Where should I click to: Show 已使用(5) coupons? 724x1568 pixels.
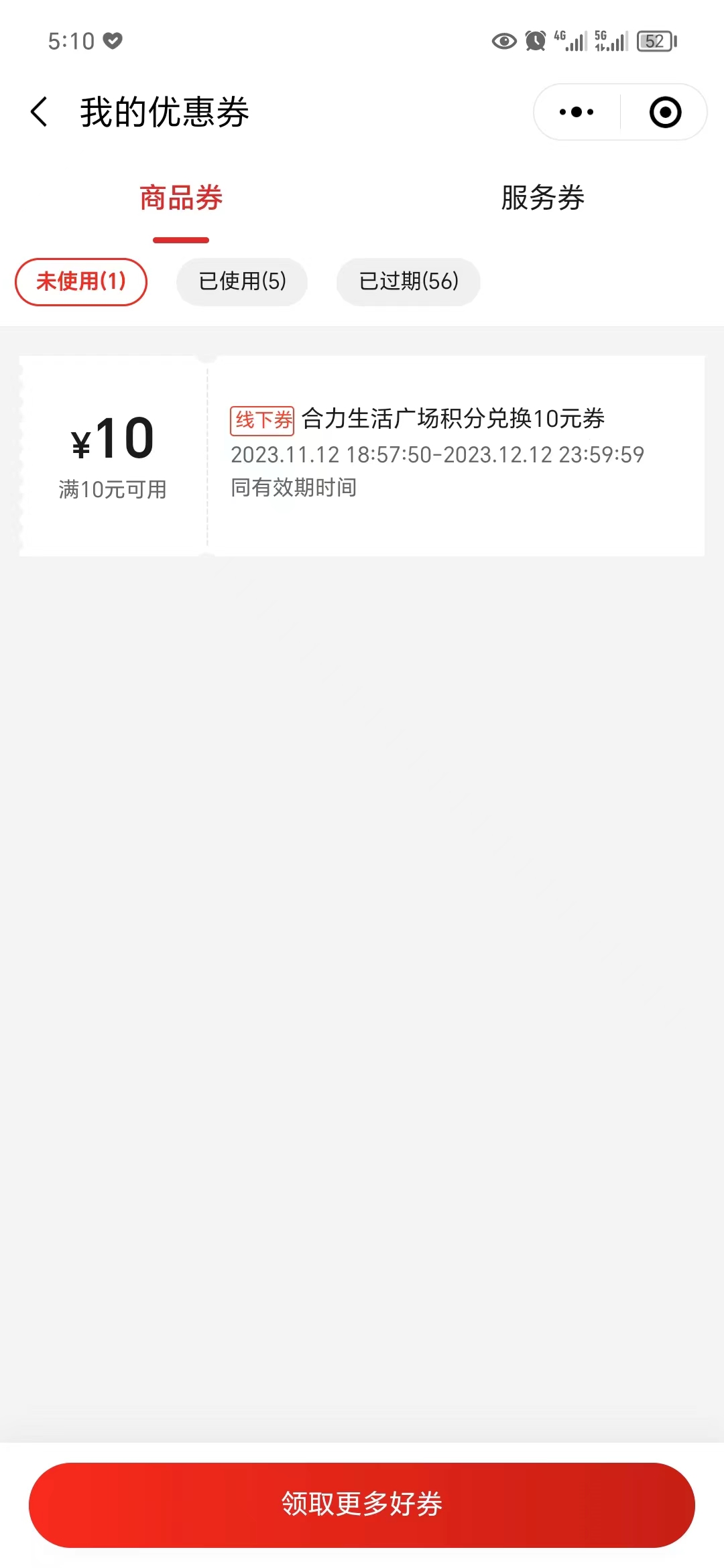[x=242, y=281]
